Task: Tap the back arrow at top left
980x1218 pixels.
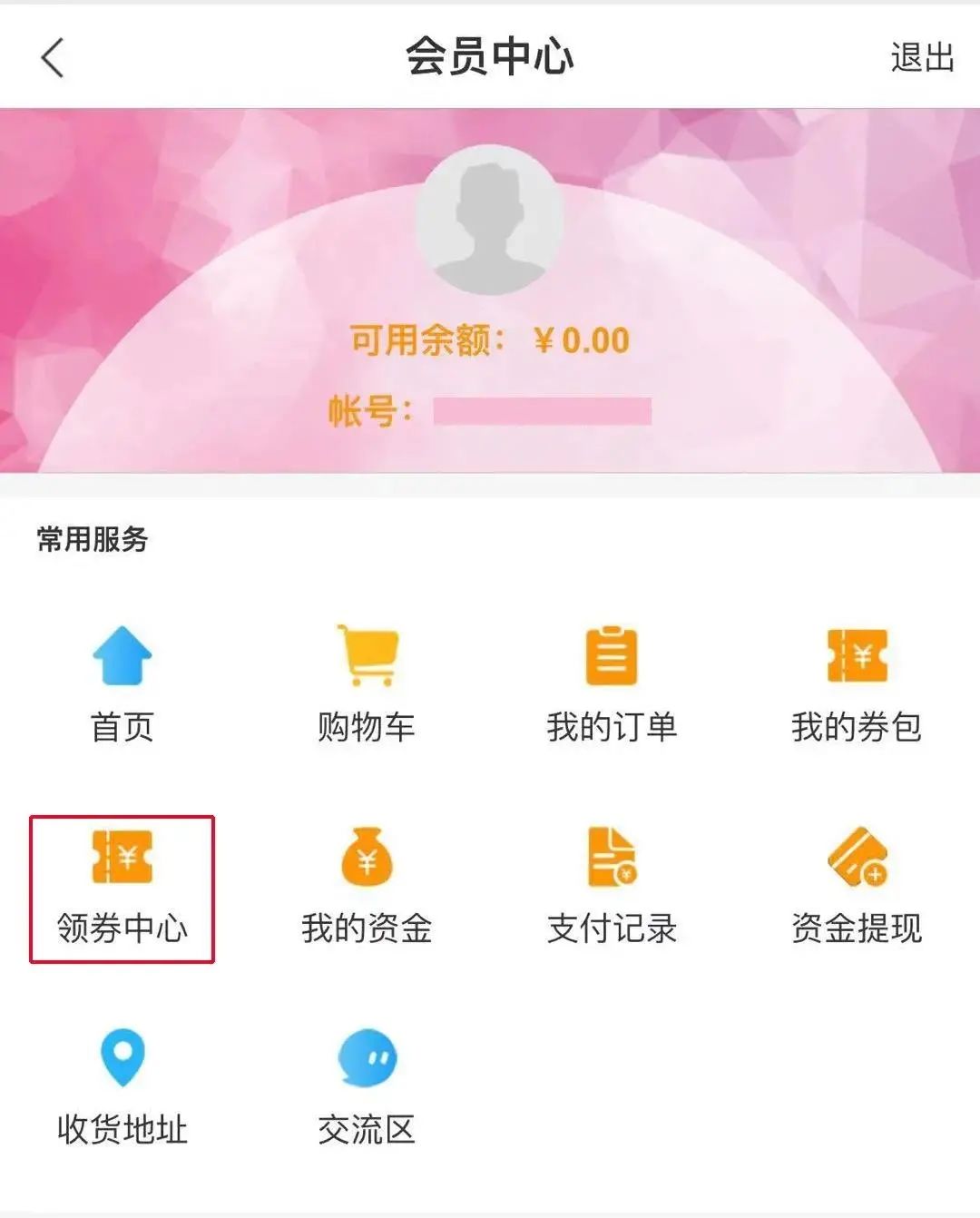Action: 52,57
